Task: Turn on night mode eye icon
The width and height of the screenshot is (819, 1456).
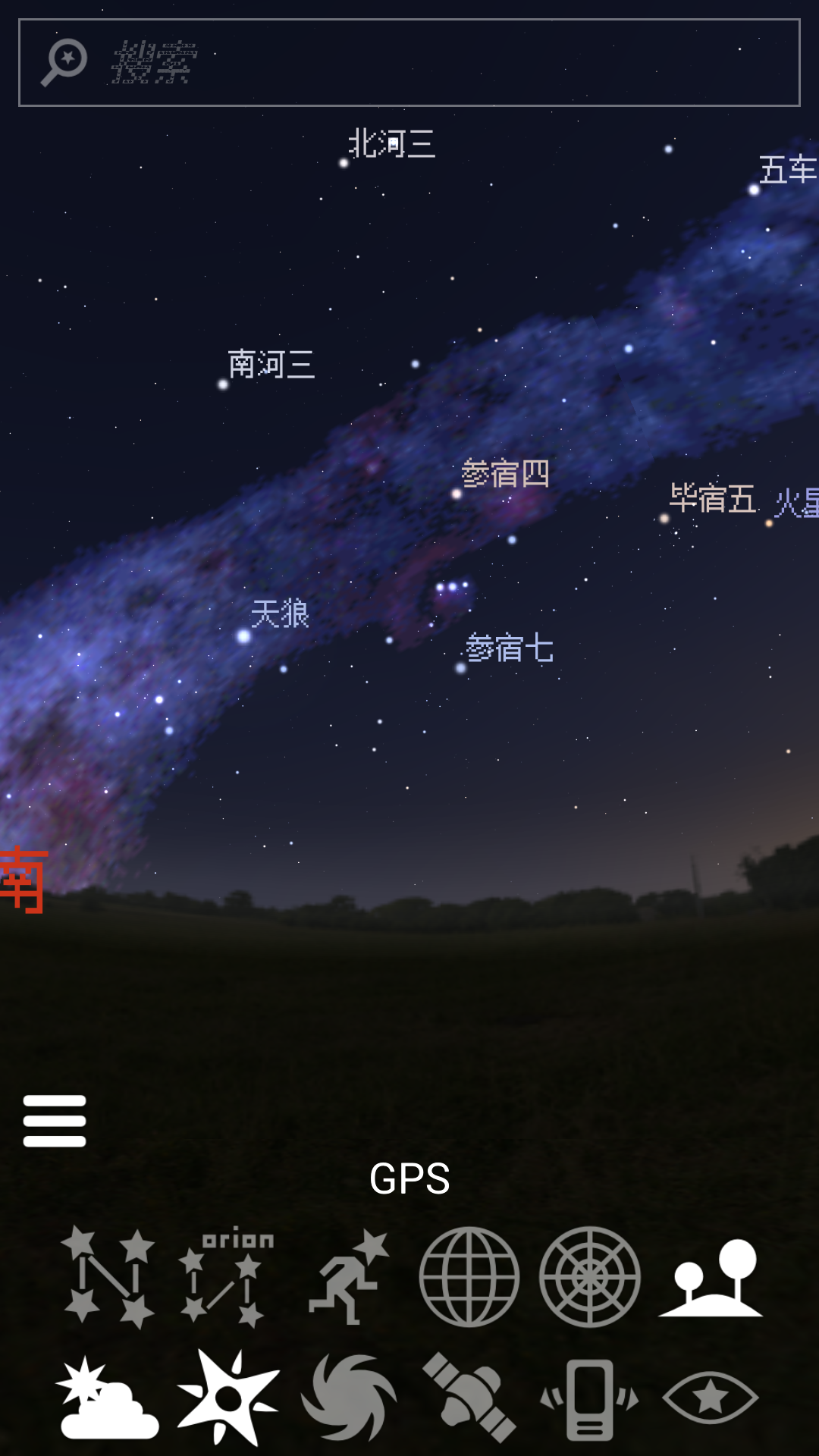Action: [x=711, y=1398]
